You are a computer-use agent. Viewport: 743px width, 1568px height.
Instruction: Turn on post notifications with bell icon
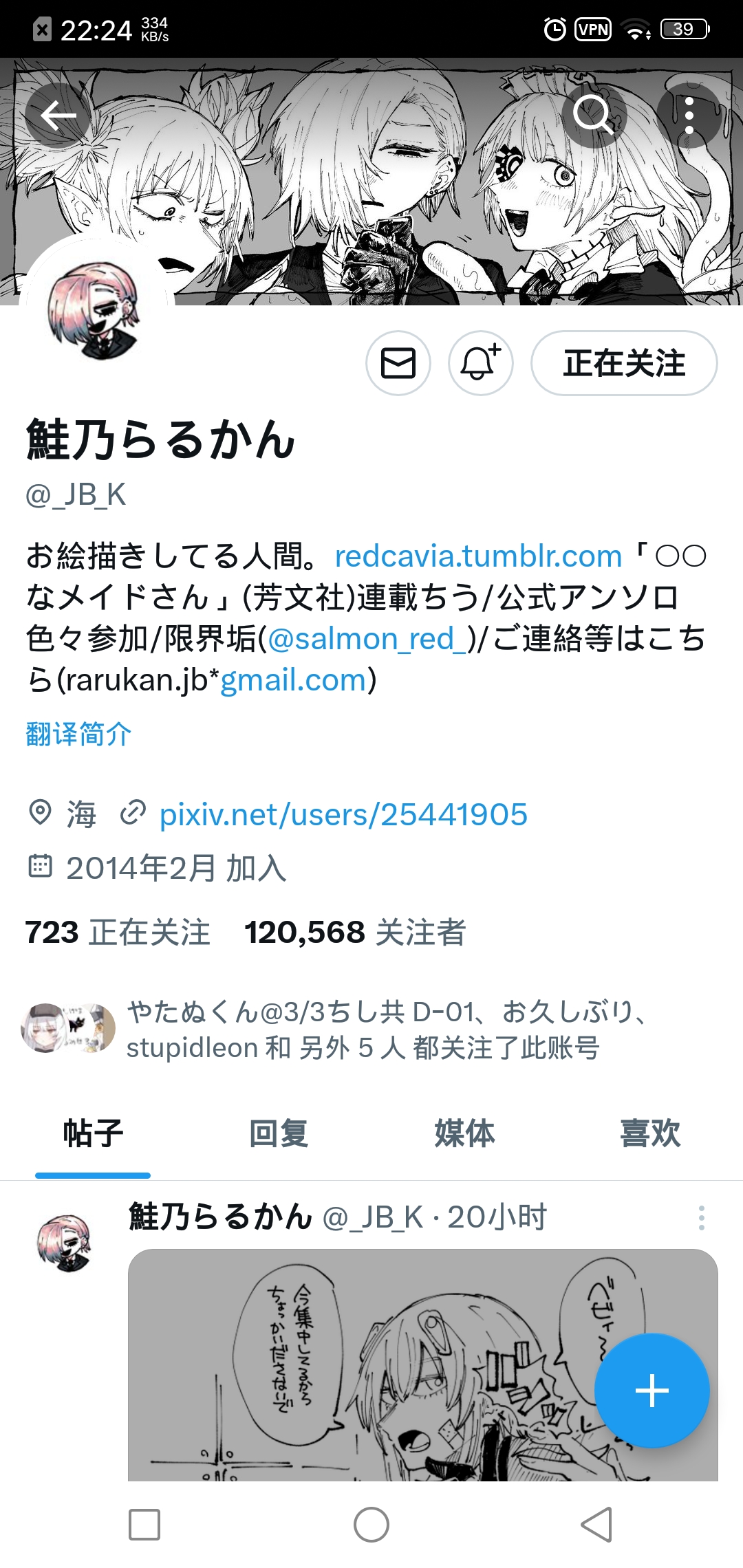coord(480,363)
